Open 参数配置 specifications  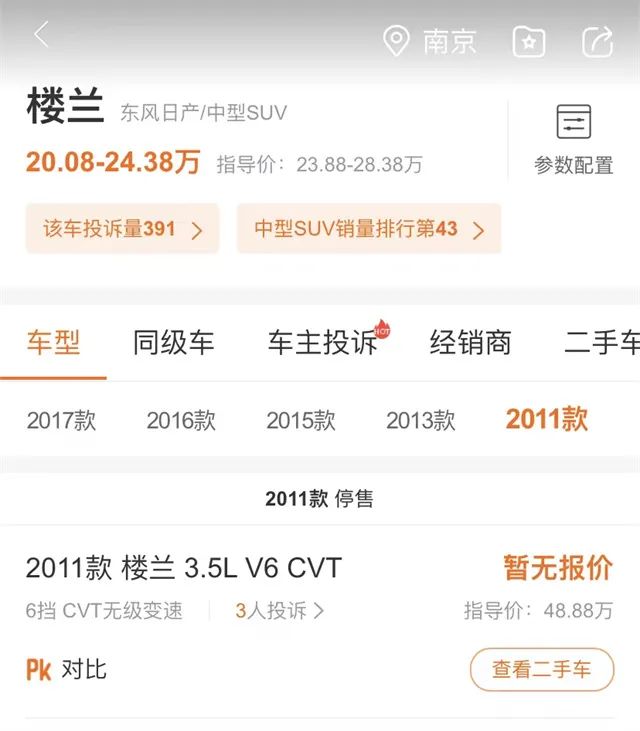(x=573, y=140)
